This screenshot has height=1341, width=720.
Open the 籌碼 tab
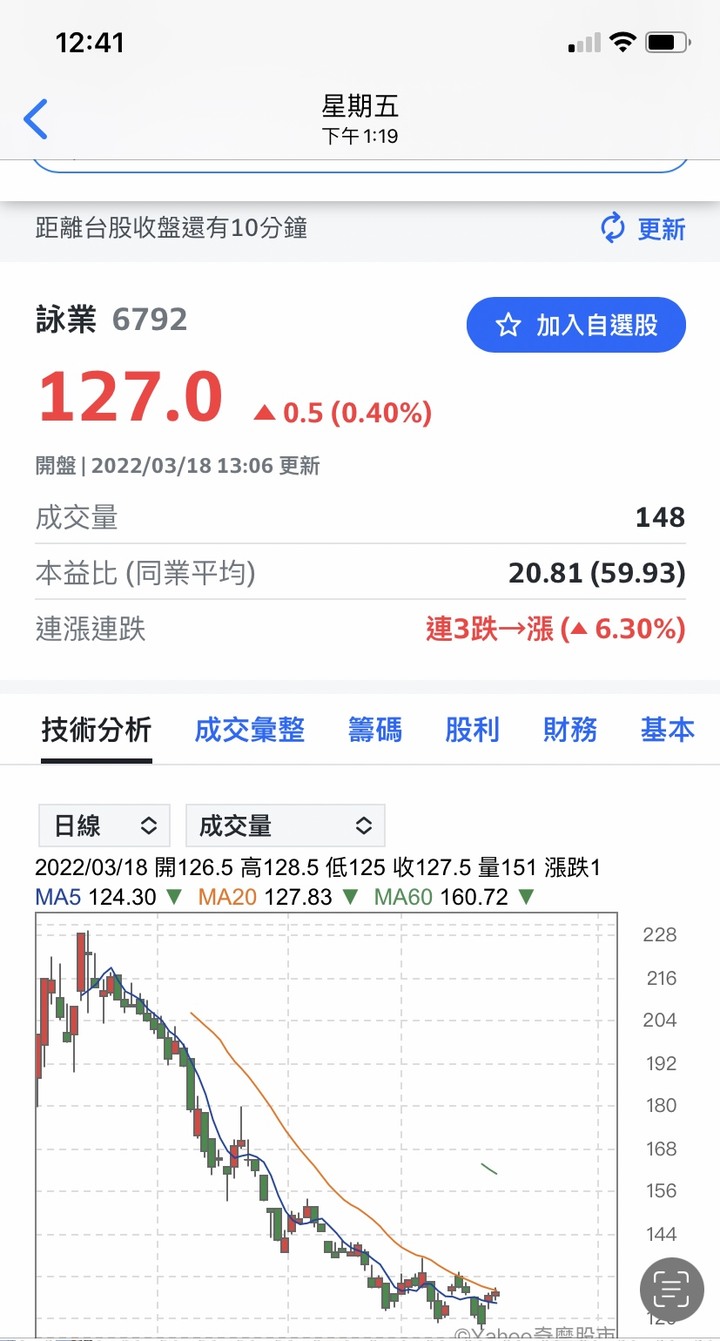[375, 730]
